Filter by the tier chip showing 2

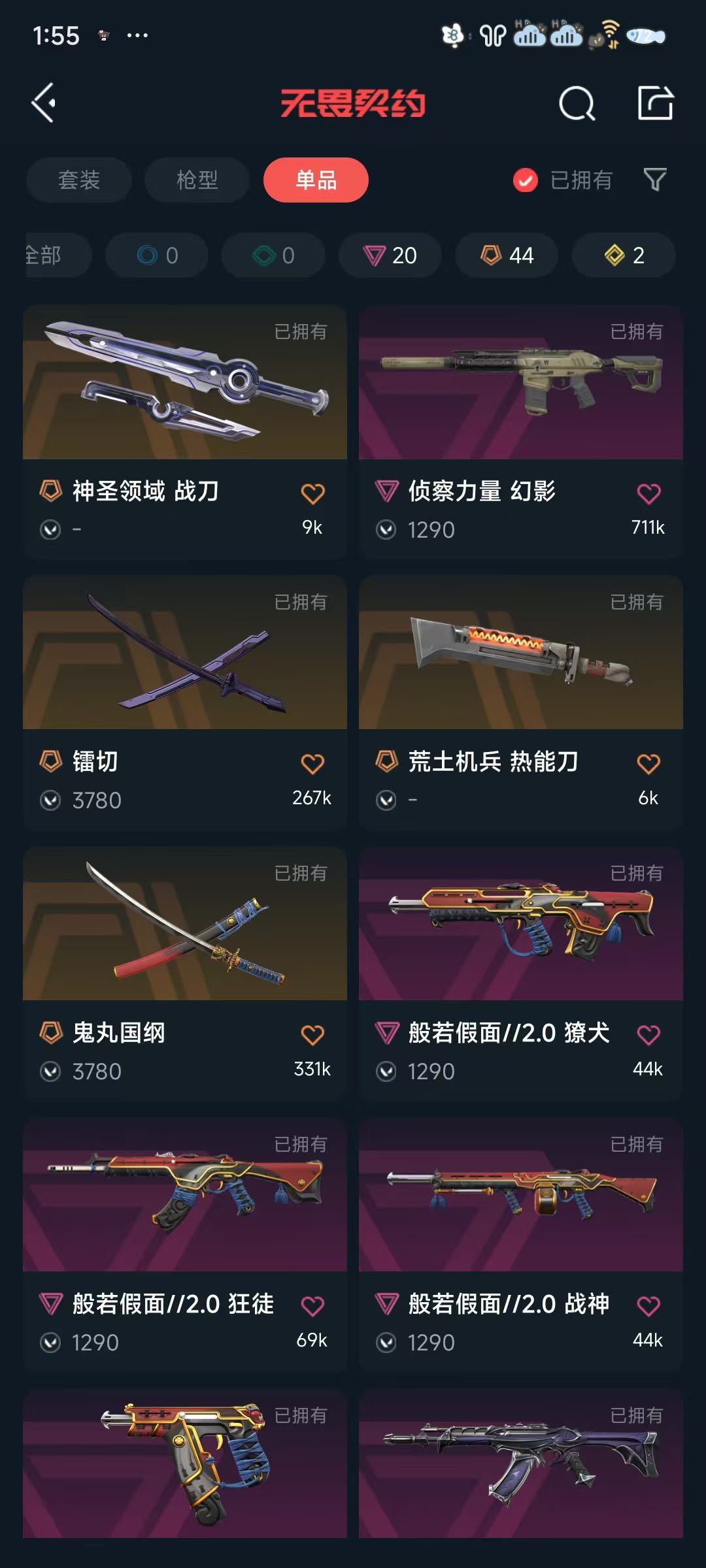click(624, 255)
